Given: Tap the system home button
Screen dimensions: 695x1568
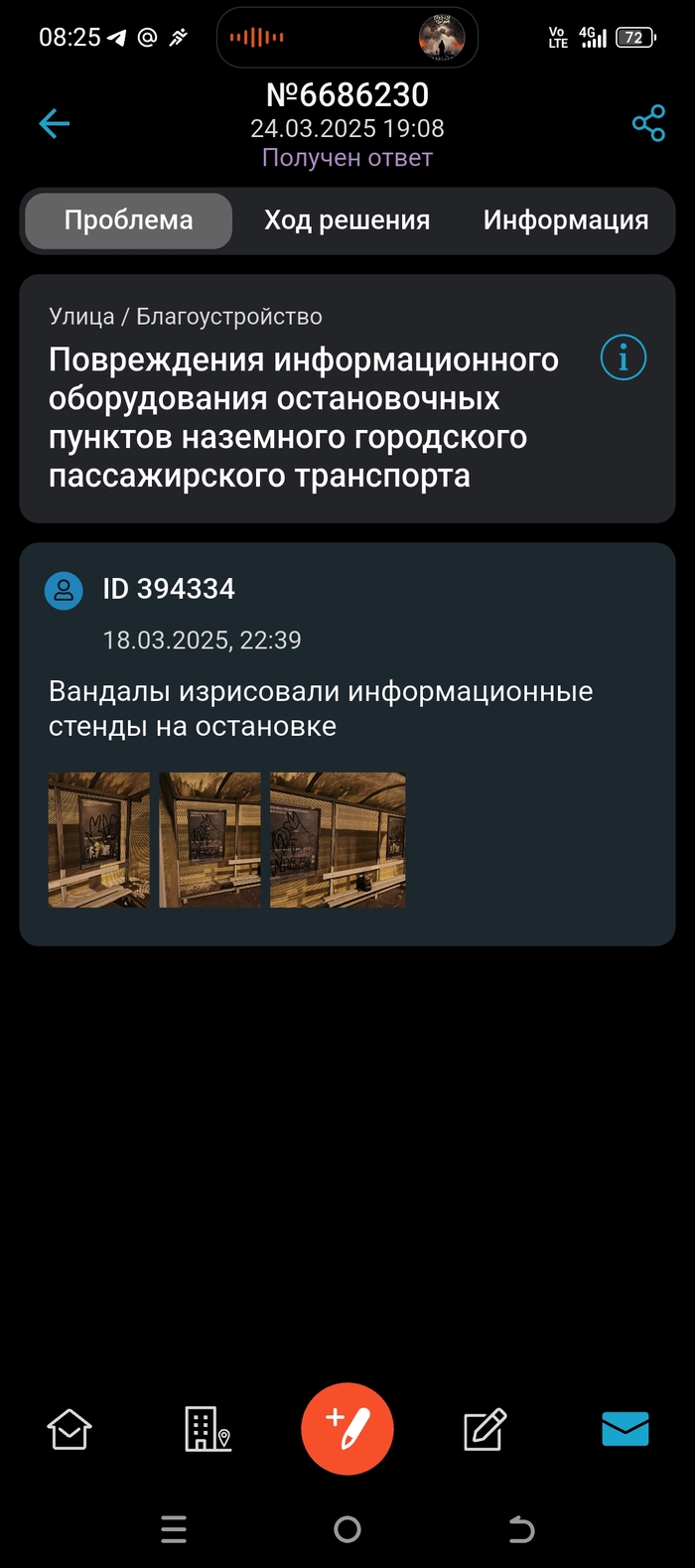Looking at the screenshot, I should [x=347, y=1529].
